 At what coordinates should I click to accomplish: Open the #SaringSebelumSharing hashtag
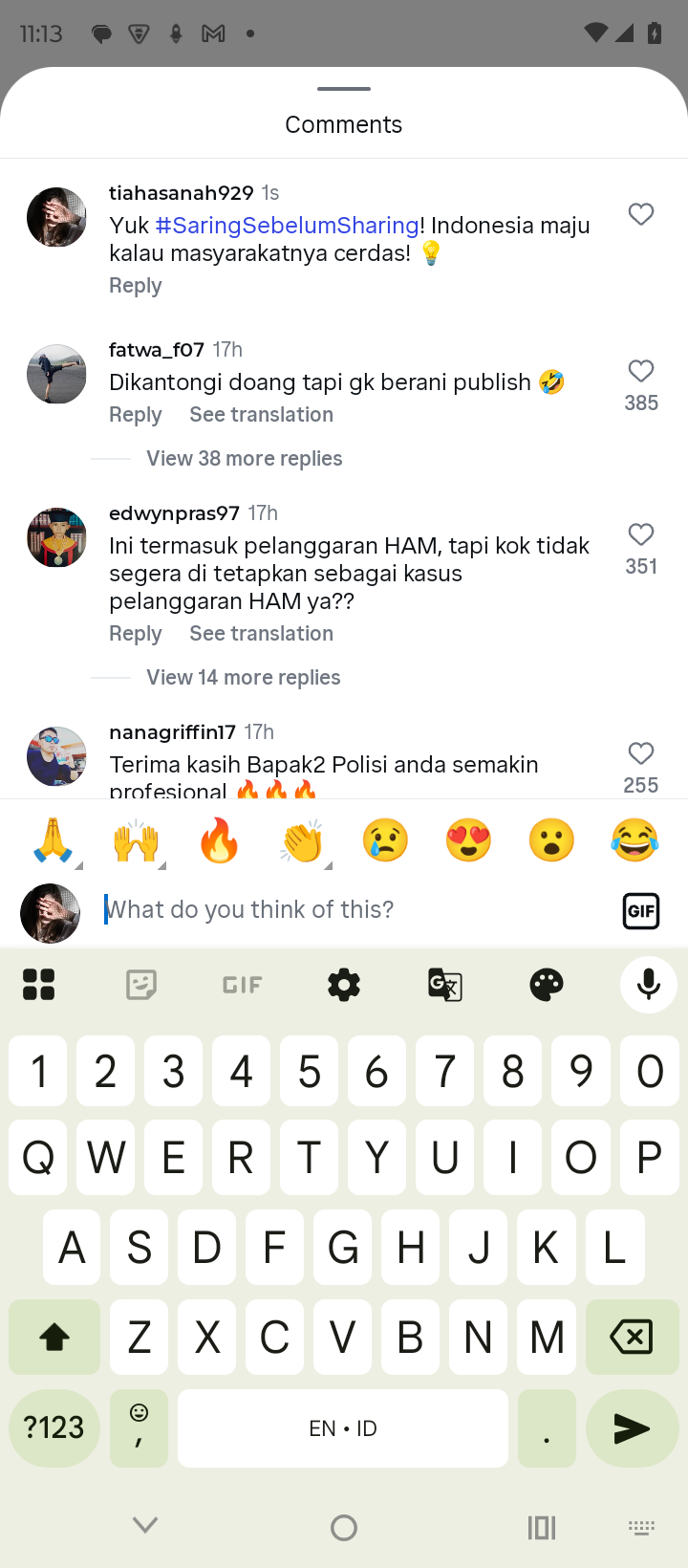[287, 226]
